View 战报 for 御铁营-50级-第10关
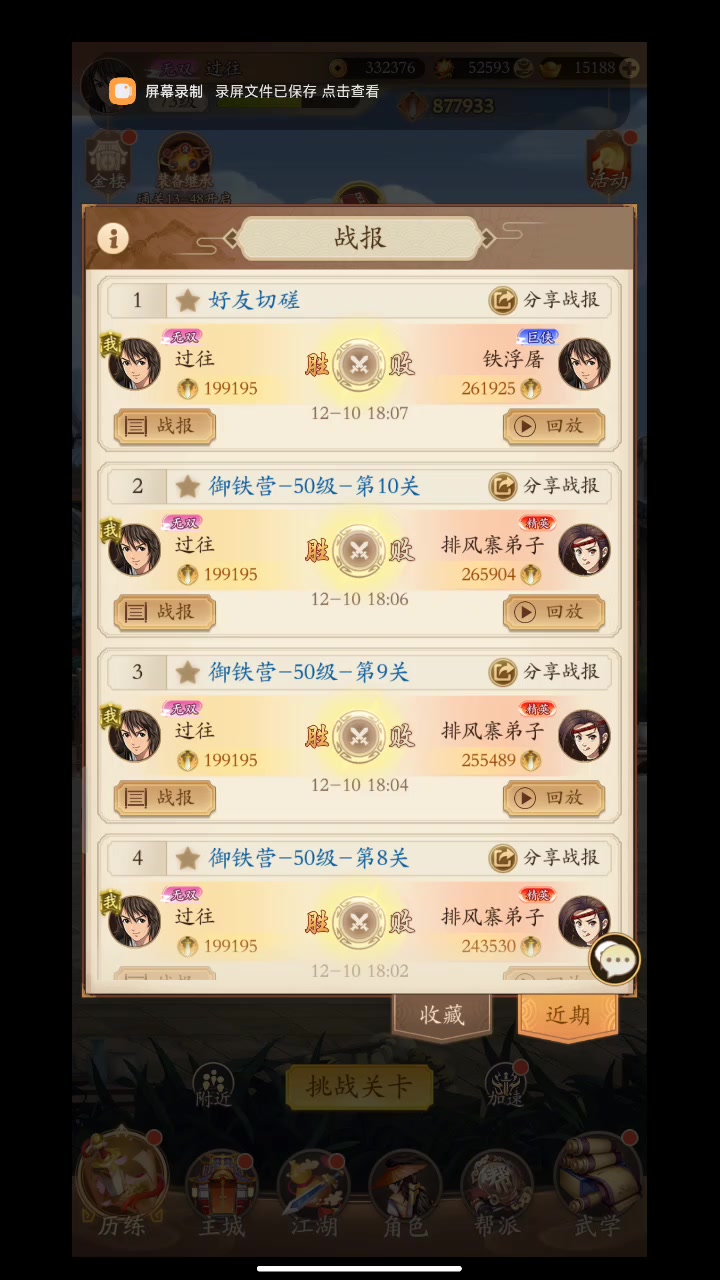The height and width of the screenshot is (1280, 720). [164, 612]
